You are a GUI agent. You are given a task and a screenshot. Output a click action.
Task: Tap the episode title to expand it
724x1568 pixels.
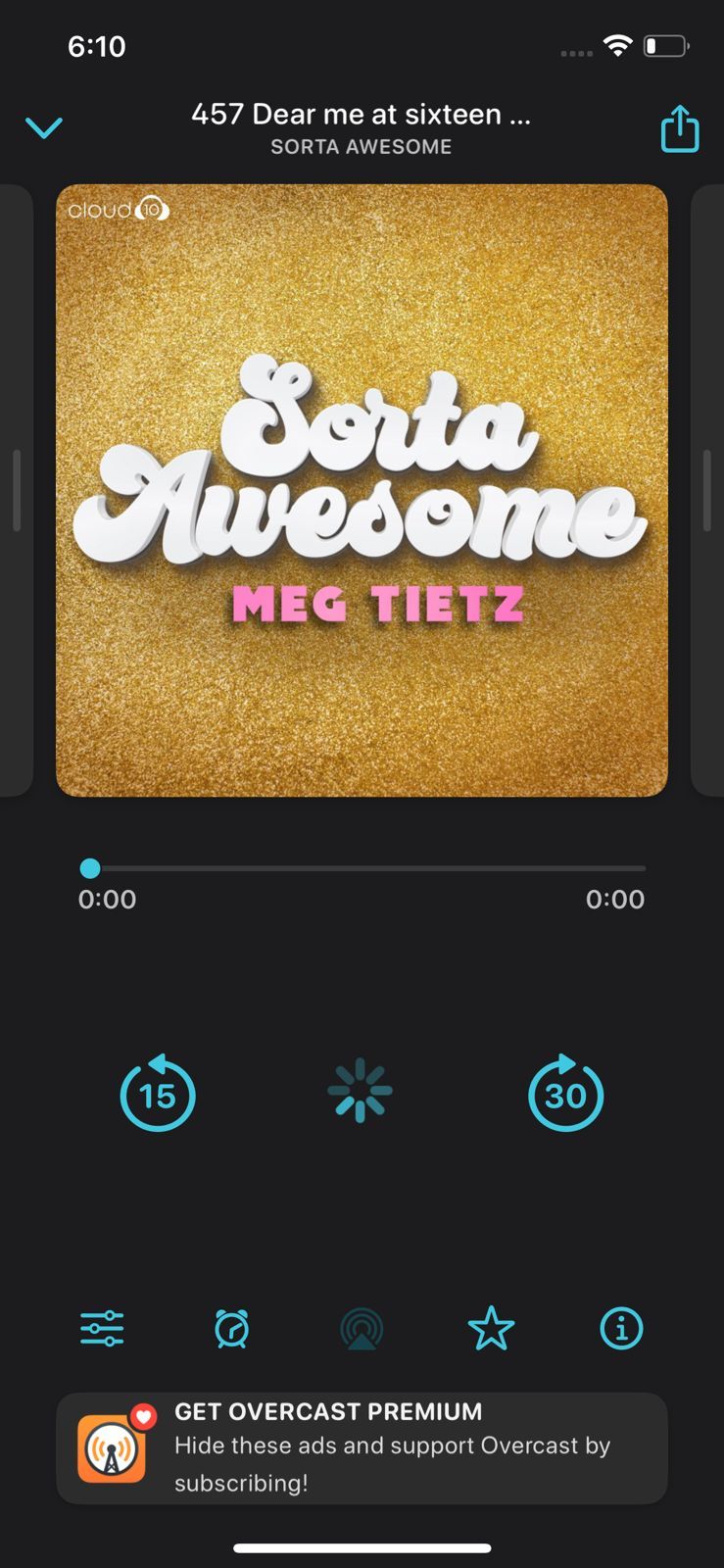click(x=361, y=115)
